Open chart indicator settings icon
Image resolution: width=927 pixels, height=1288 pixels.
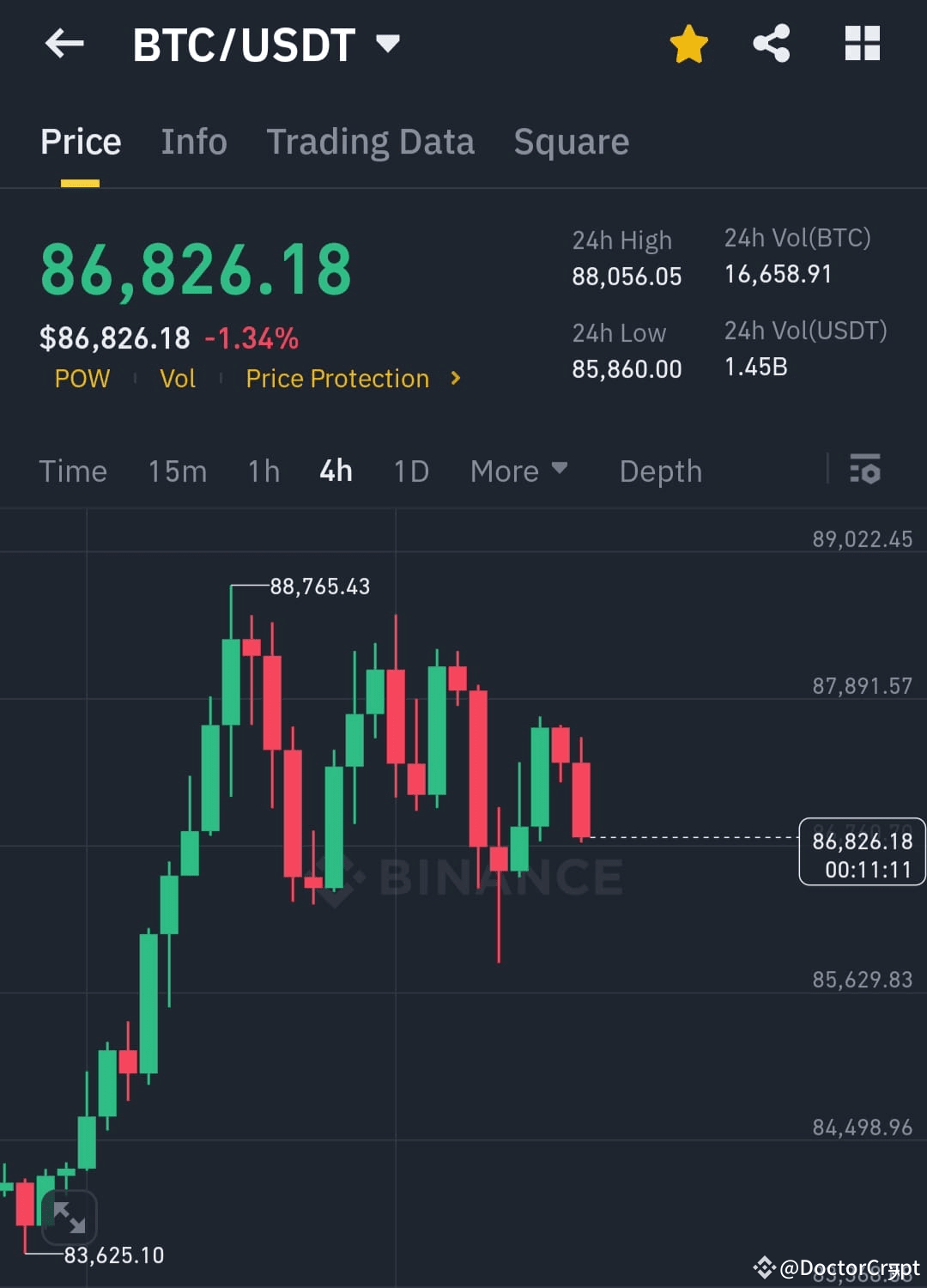tap(865, 471)
